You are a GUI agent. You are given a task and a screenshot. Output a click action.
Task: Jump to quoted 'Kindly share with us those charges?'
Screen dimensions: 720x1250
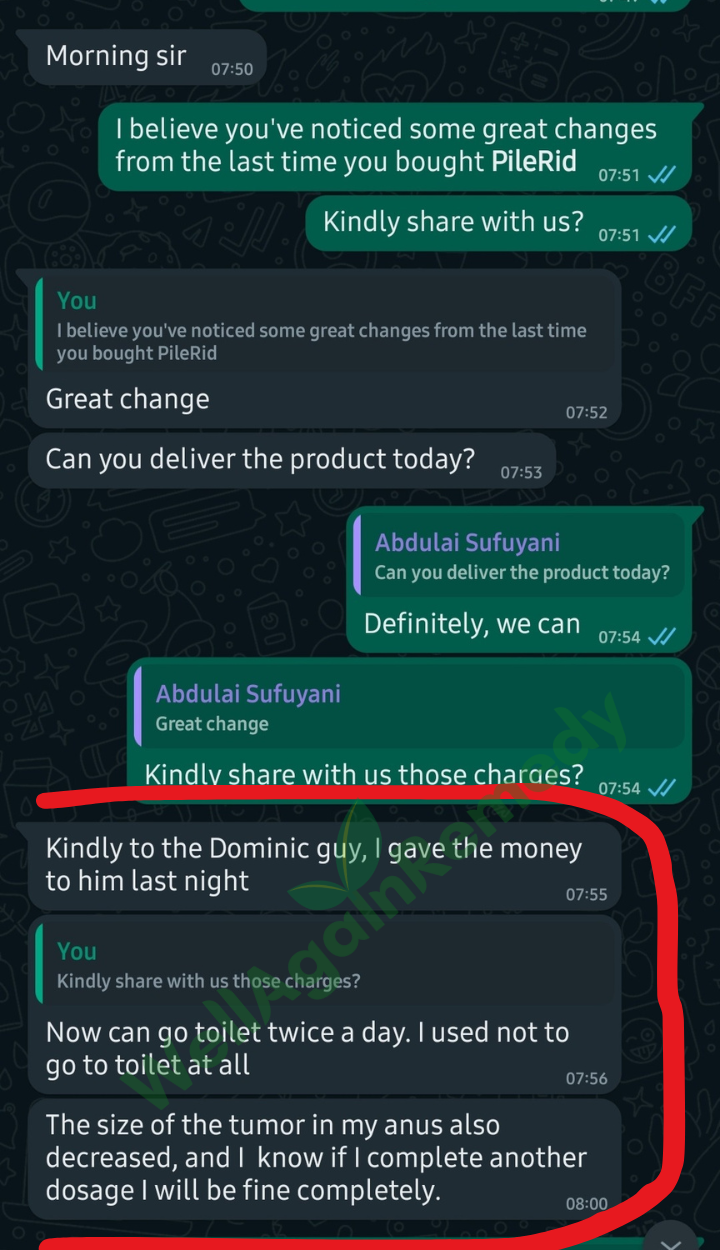[x=325, y=965]
